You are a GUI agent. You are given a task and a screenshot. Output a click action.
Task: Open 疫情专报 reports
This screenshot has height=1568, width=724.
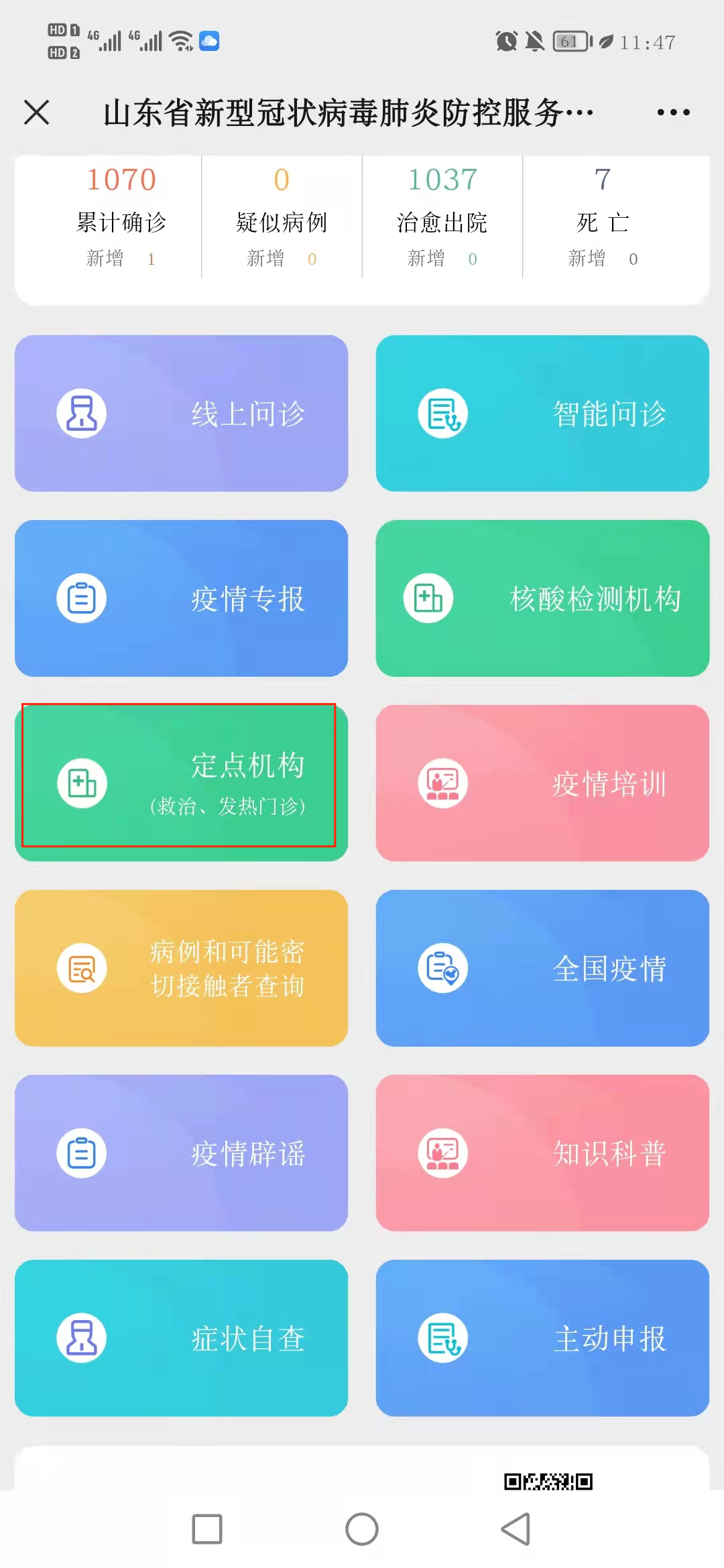tap(181, 598)
